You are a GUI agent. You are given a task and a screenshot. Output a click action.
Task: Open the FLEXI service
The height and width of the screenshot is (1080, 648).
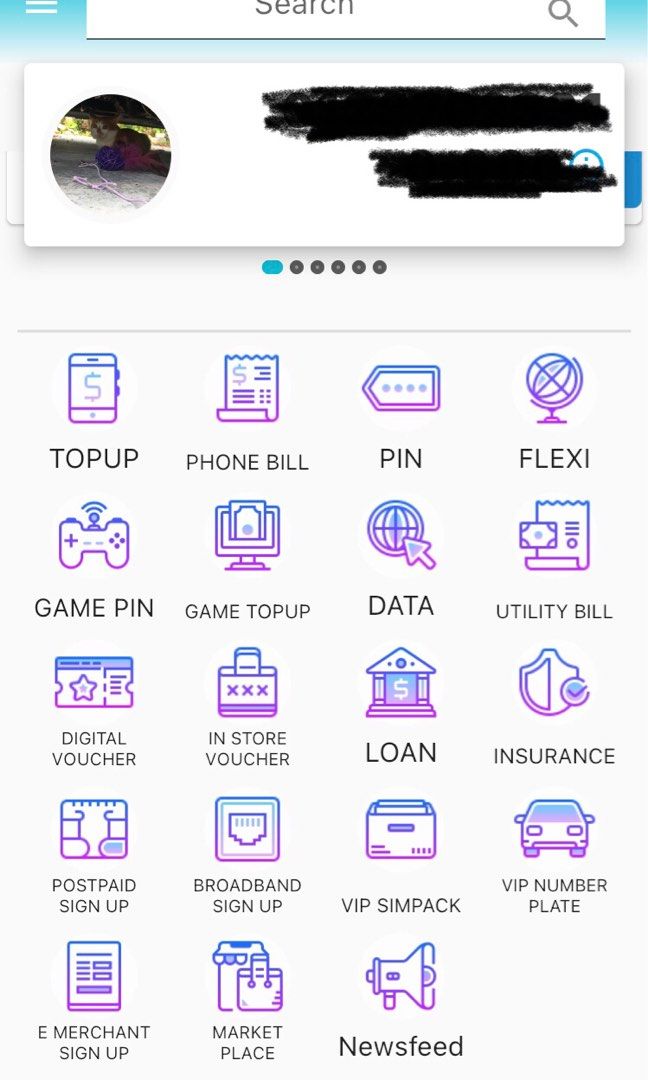[x=554, y=412]
